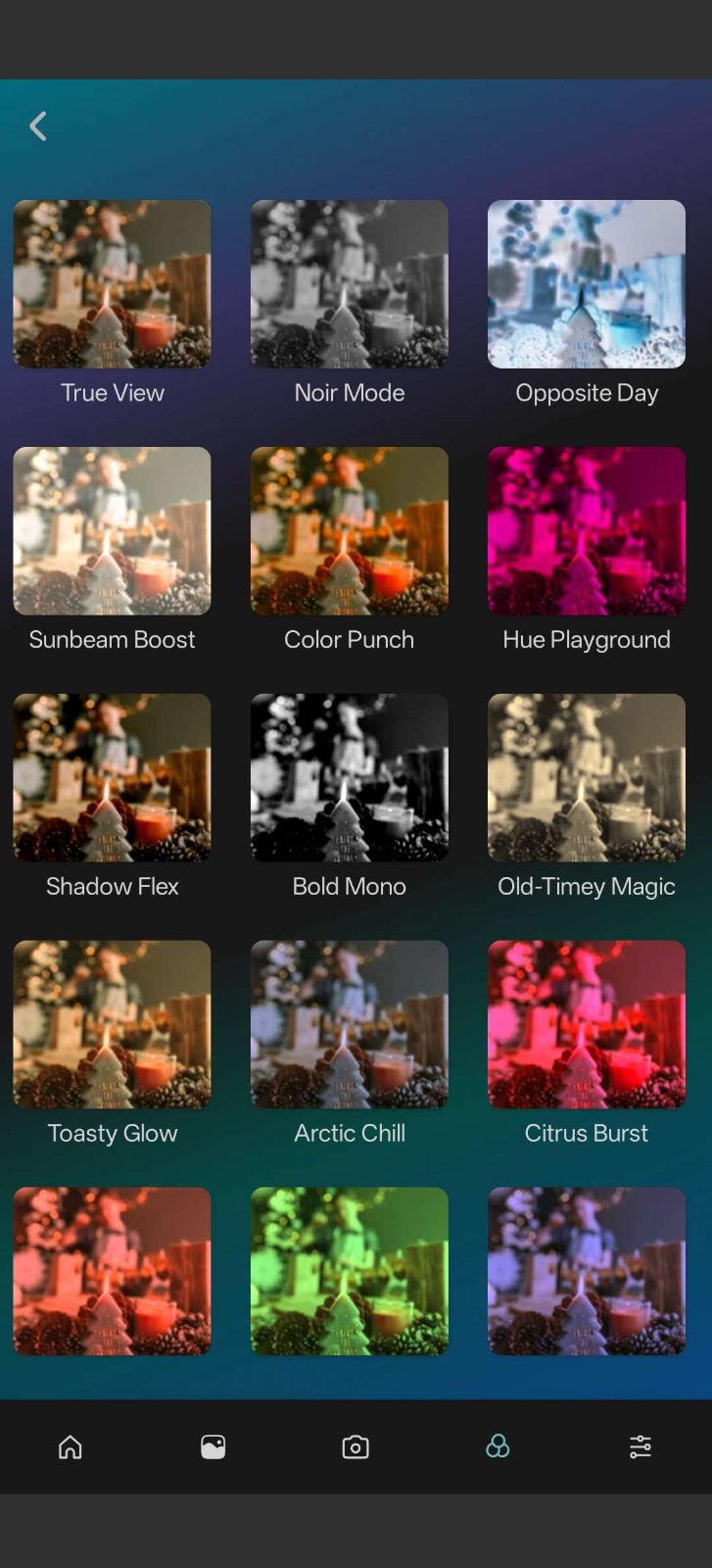Apply the Color Punch filter
Screen dimensions: 712x1568
point(350,531)
